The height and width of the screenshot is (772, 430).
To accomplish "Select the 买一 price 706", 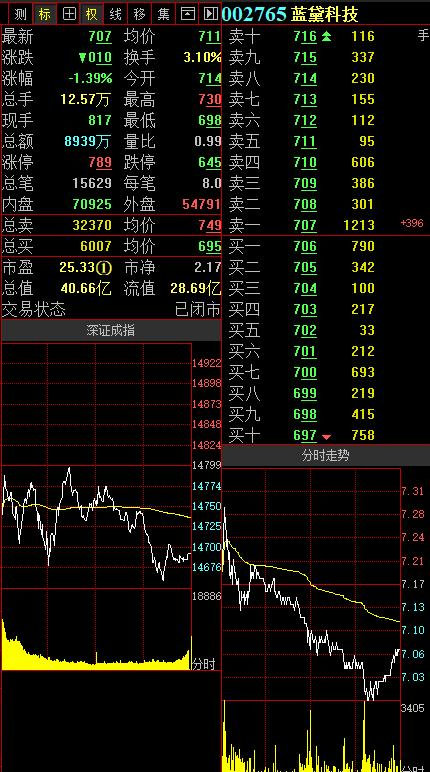I will [x=305, y=246].
